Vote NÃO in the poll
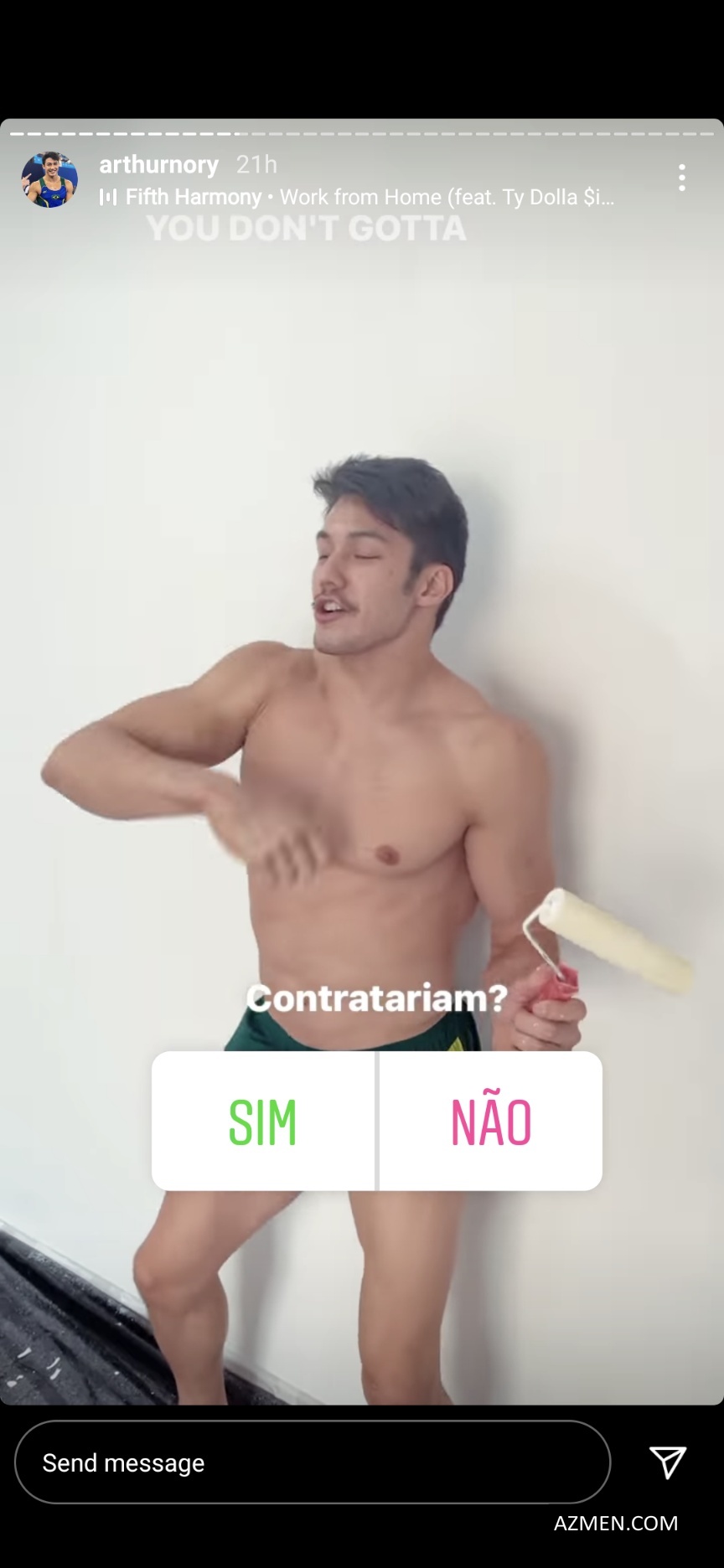Image resolution: width=724 pixels, height=1568 pixels. 491,1121
